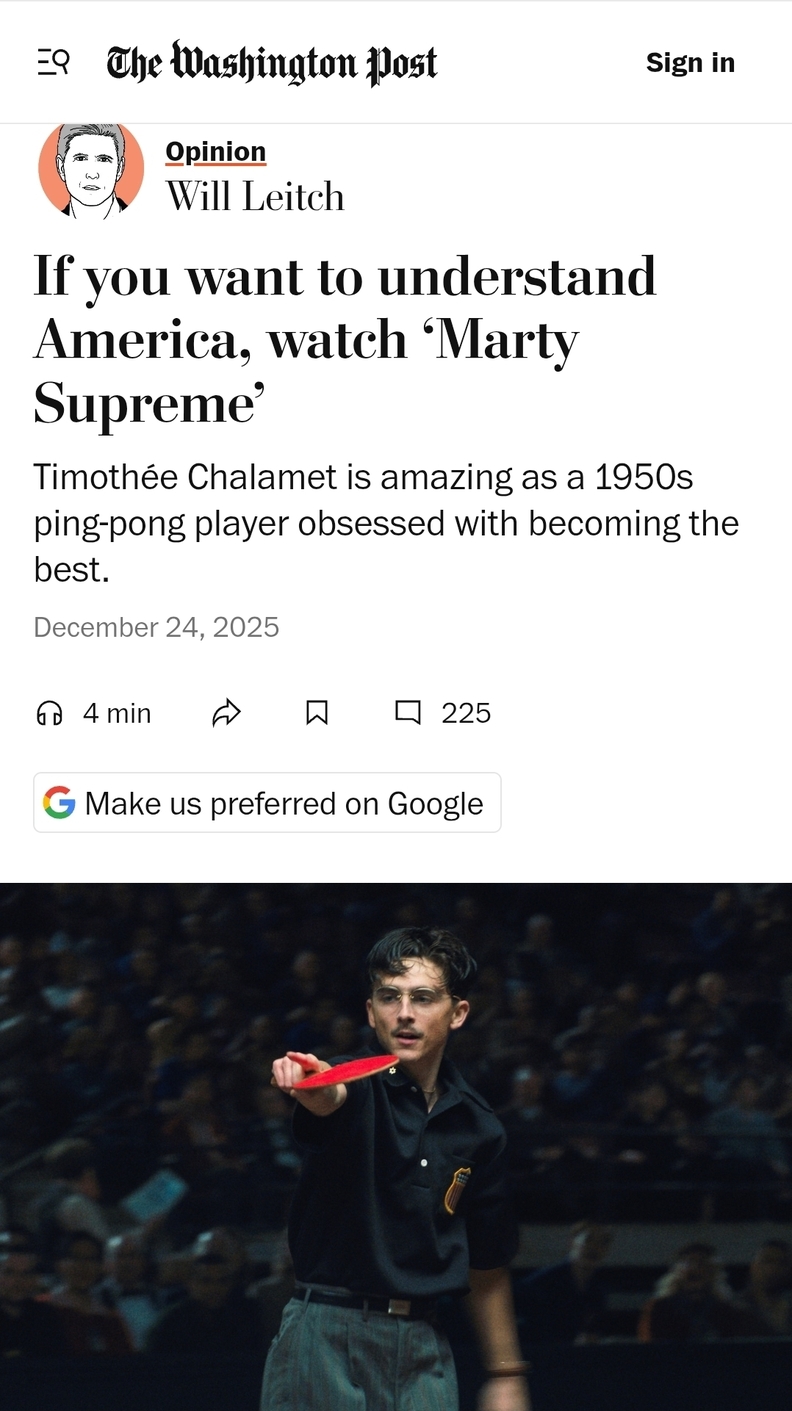View author Will Leitch's page

point(254,196)
